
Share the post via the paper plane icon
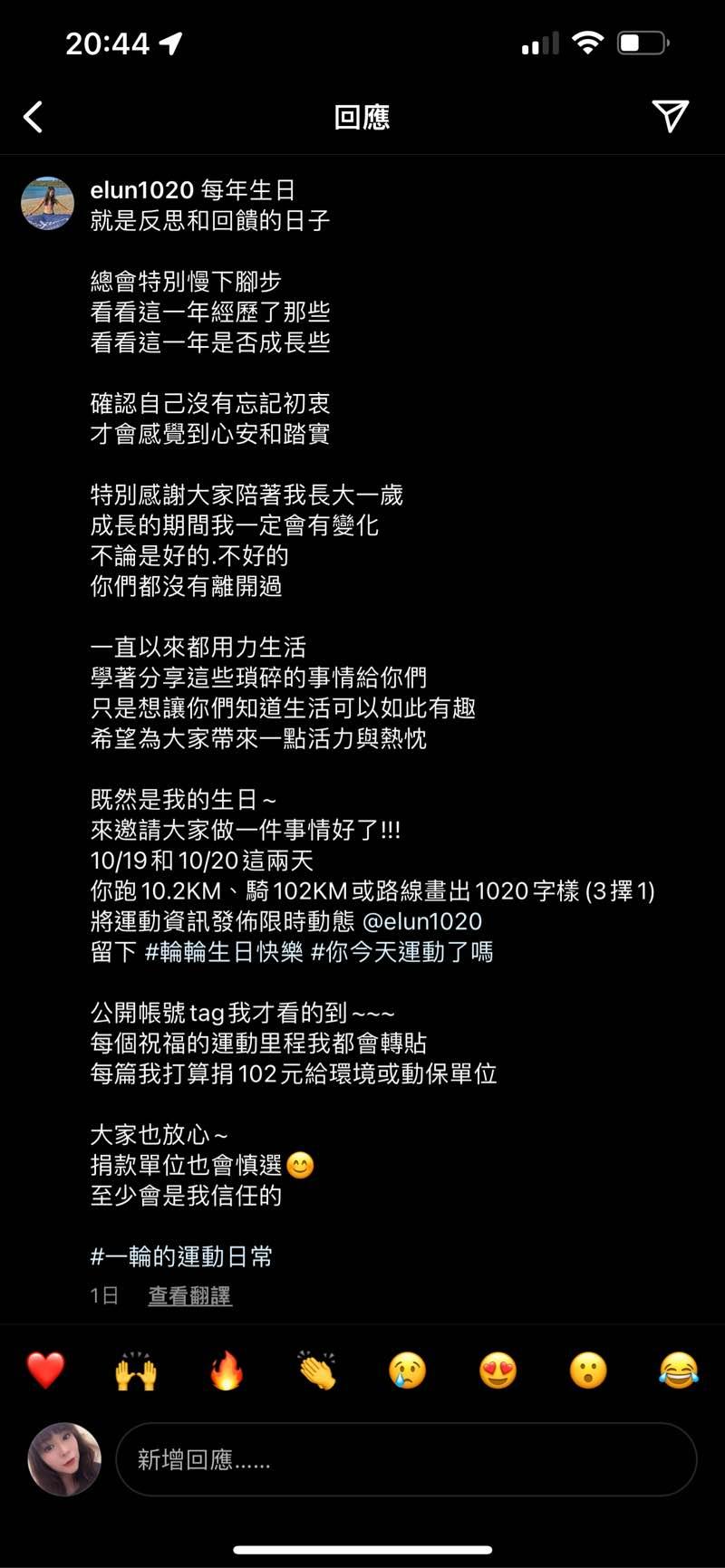pyautogui.click(x=671, y=116)
